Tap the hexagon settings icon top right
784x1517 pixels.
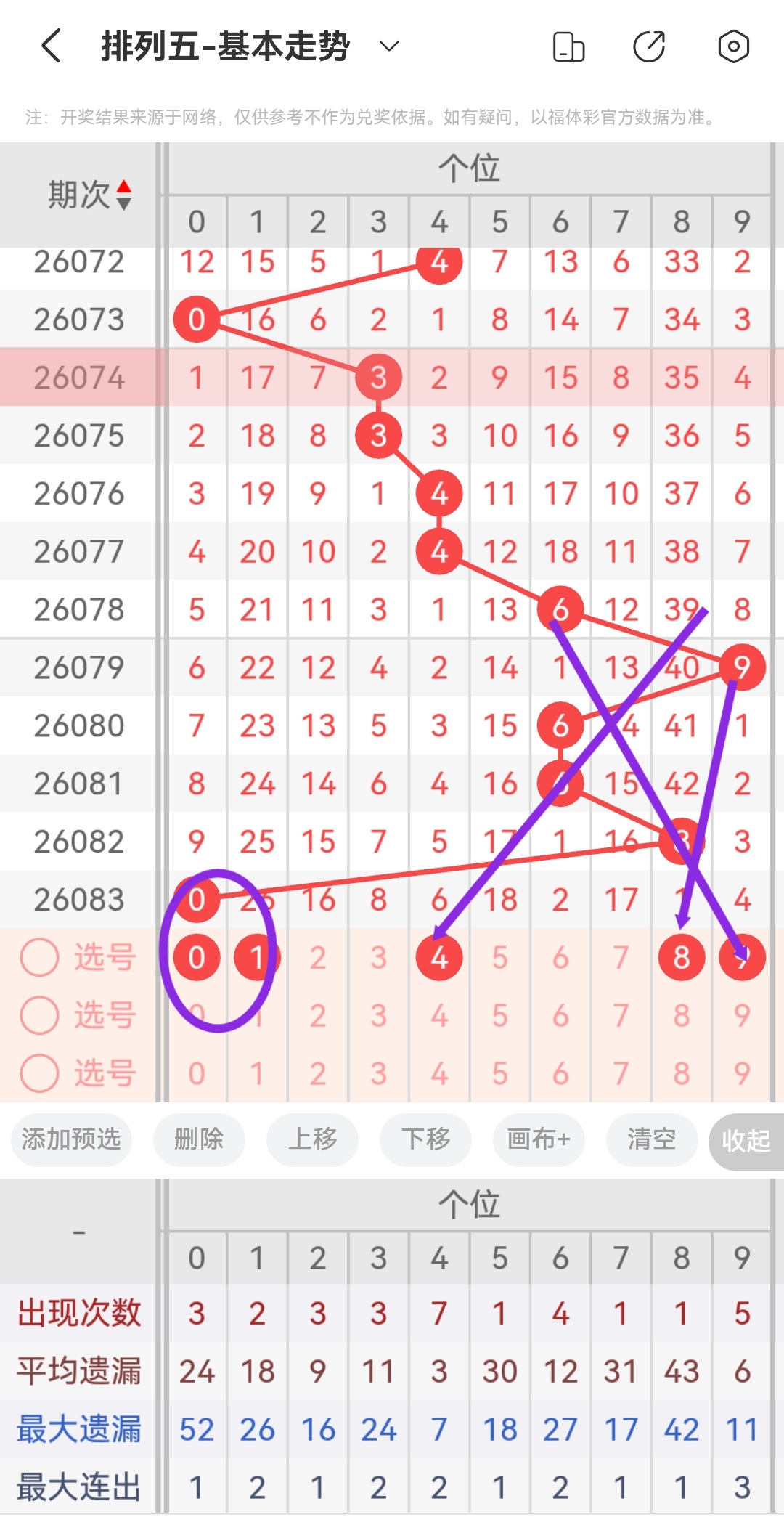733,46
